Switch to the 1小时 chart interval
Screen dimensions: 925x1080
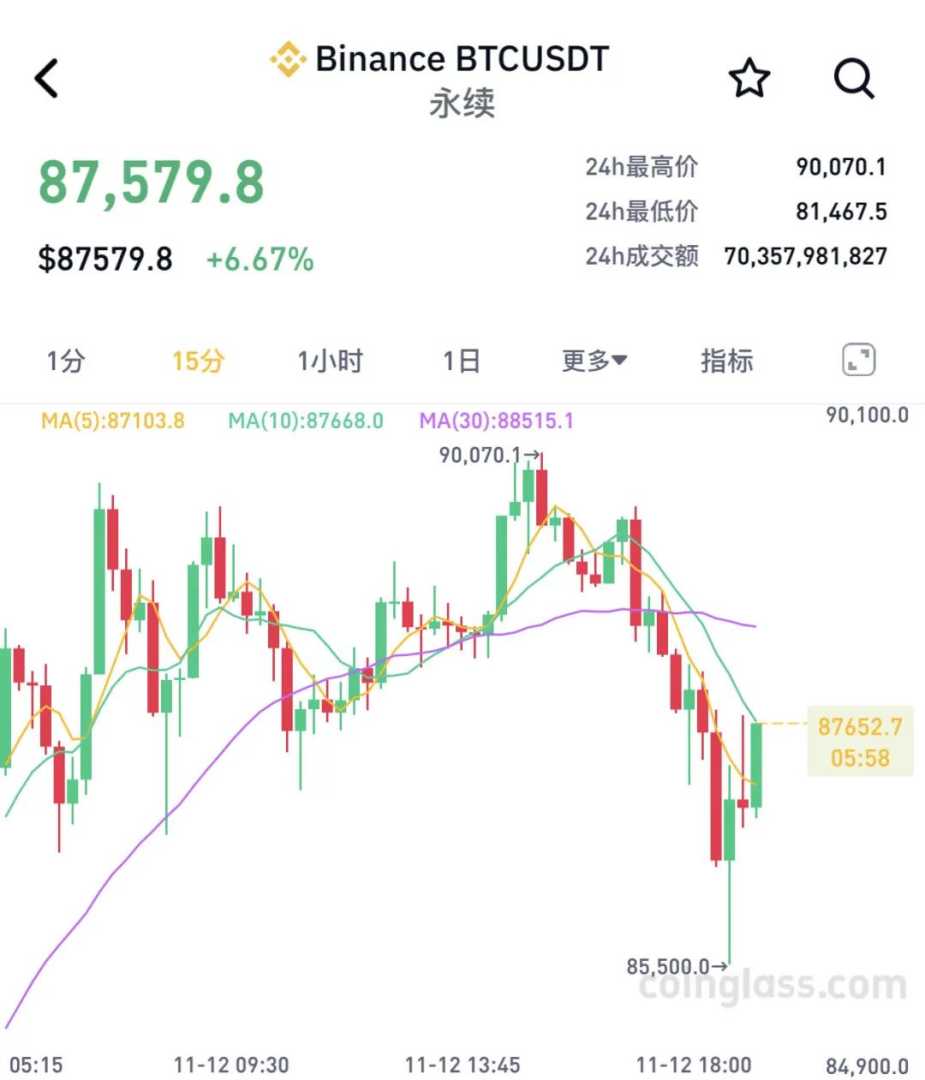tap(330, 361)
